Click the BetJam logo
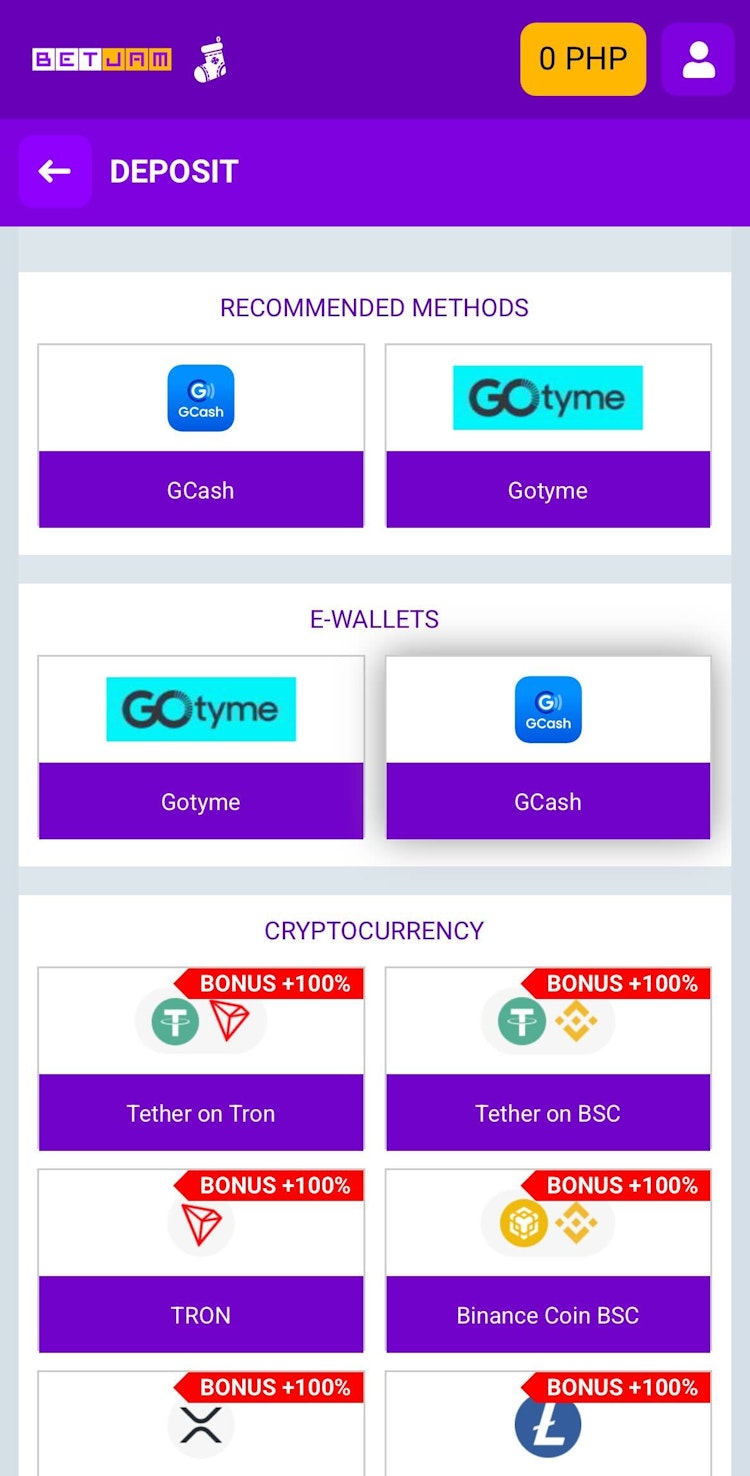 click(100, 59)
